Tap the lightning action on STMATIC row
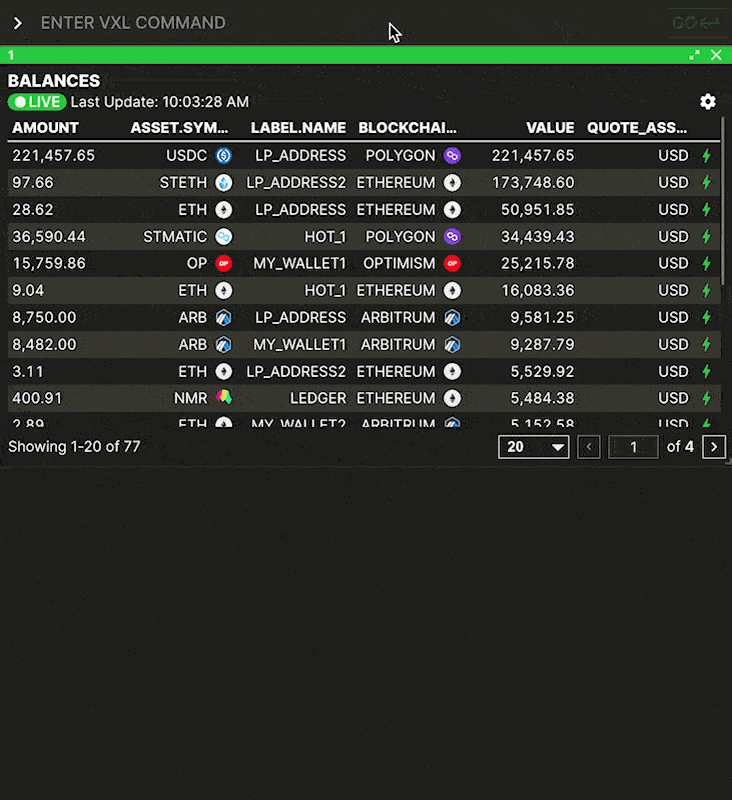Viewport: 732px width, 800px height. [x=706, y=237]
